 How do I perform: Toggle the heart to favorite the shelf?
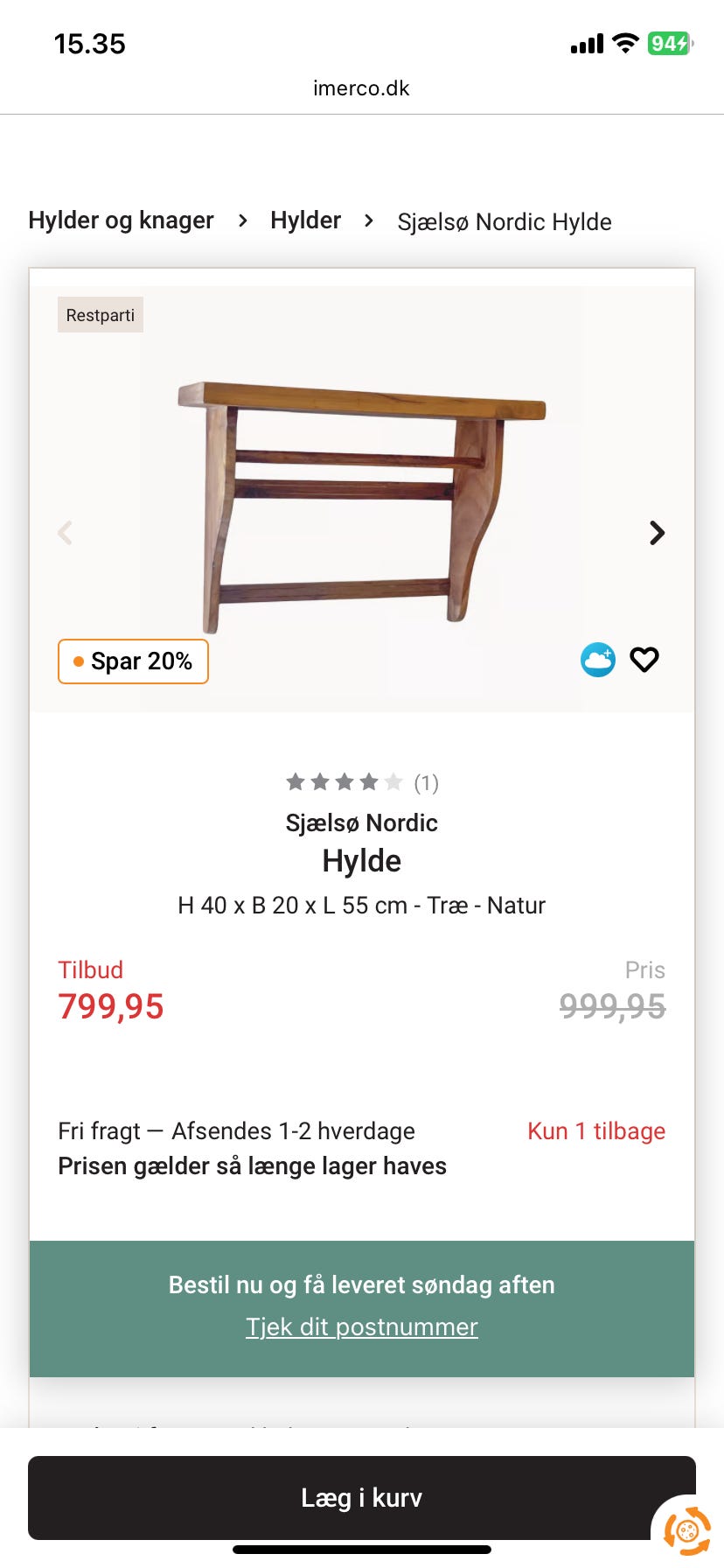tap(644, 660)
